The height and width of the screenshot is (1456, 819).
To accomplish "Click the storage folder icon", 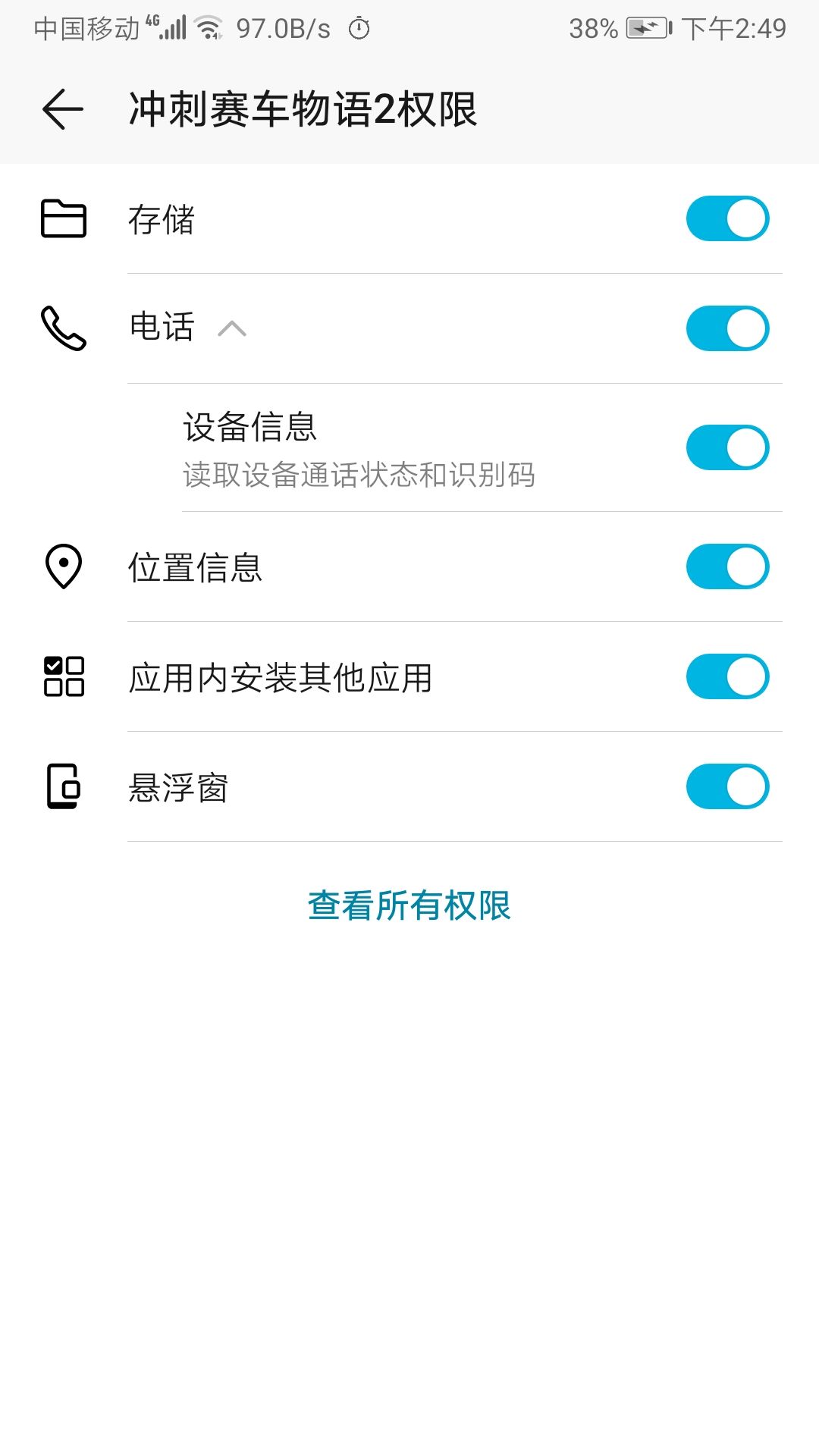I will click(64, 219).
